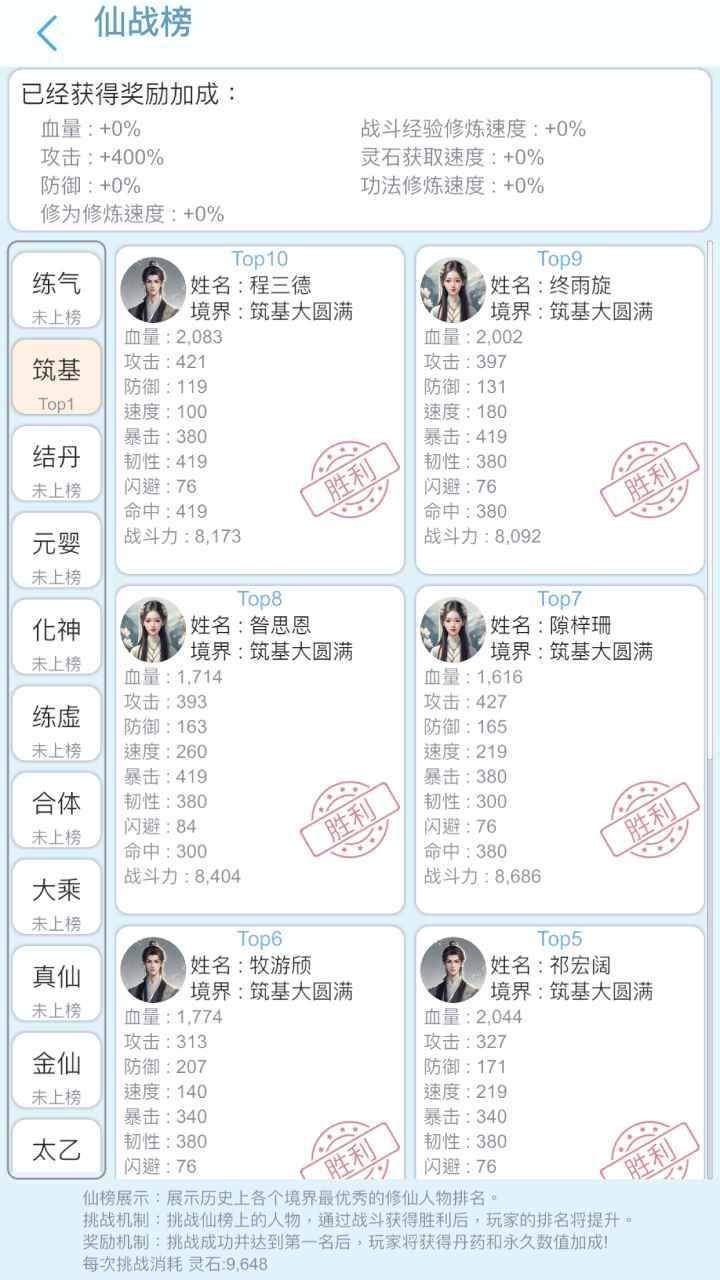The image size is (720, 1280).
Task: Open the 真仙 realm leaderboard
Action: point(56,982)
